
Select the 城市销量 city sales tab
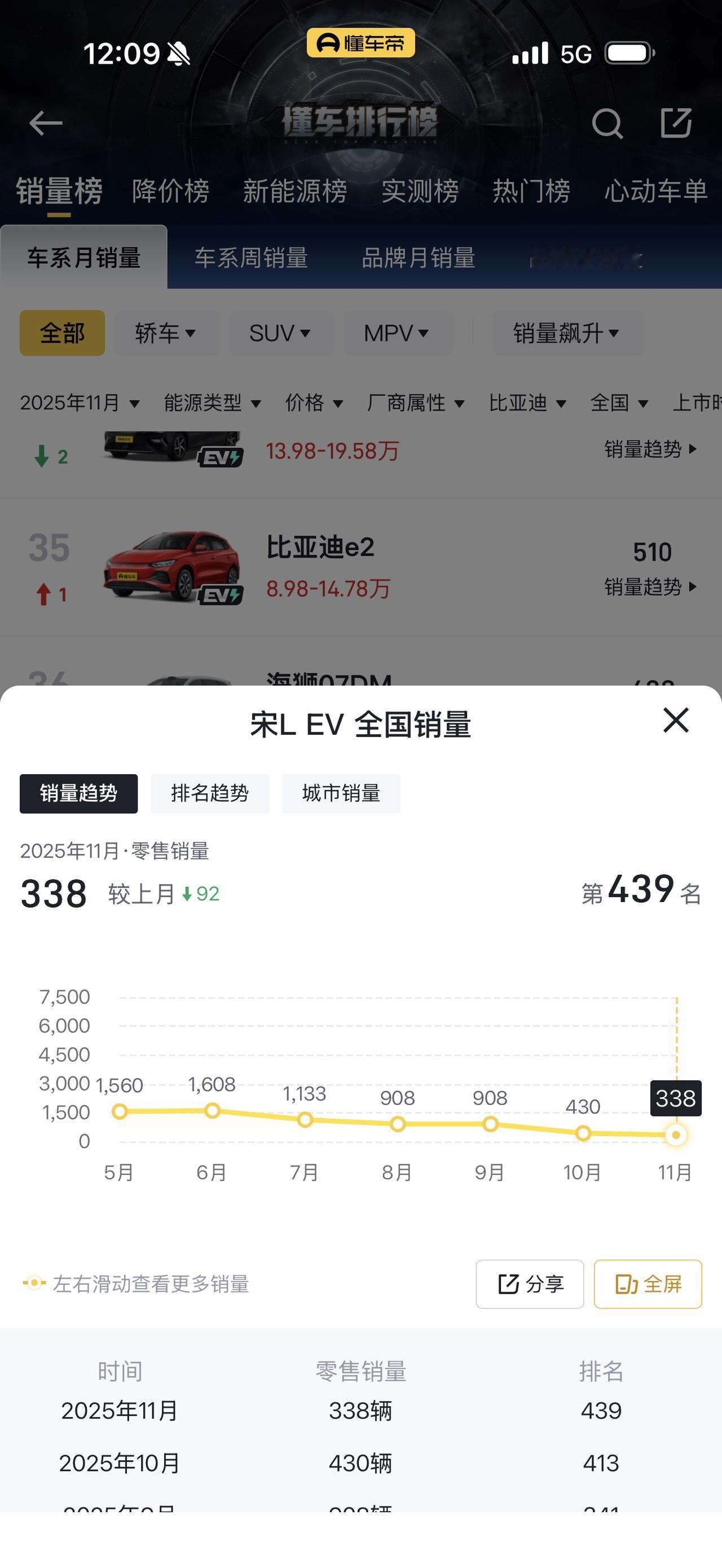pyautogui.click(x=340, y=793)
